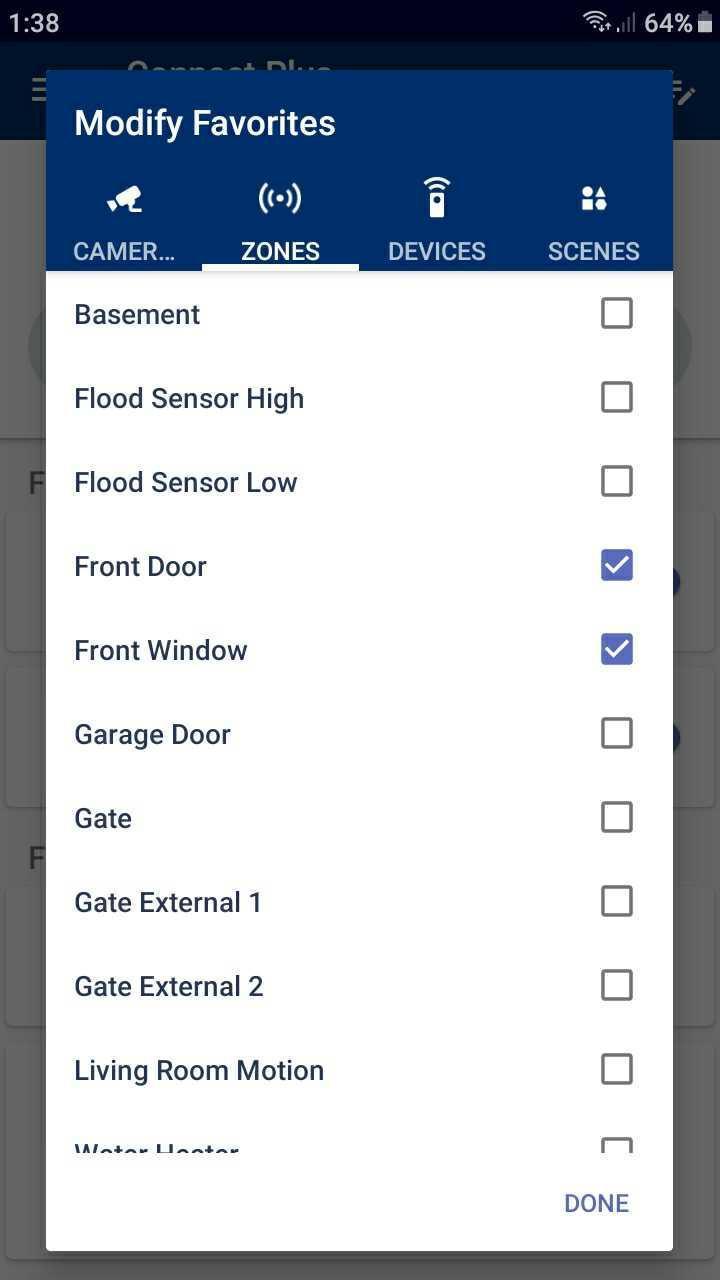Tap the Water Heater entry at list bottom
Screen dimensions: 720x1280
click(156, 1148)
